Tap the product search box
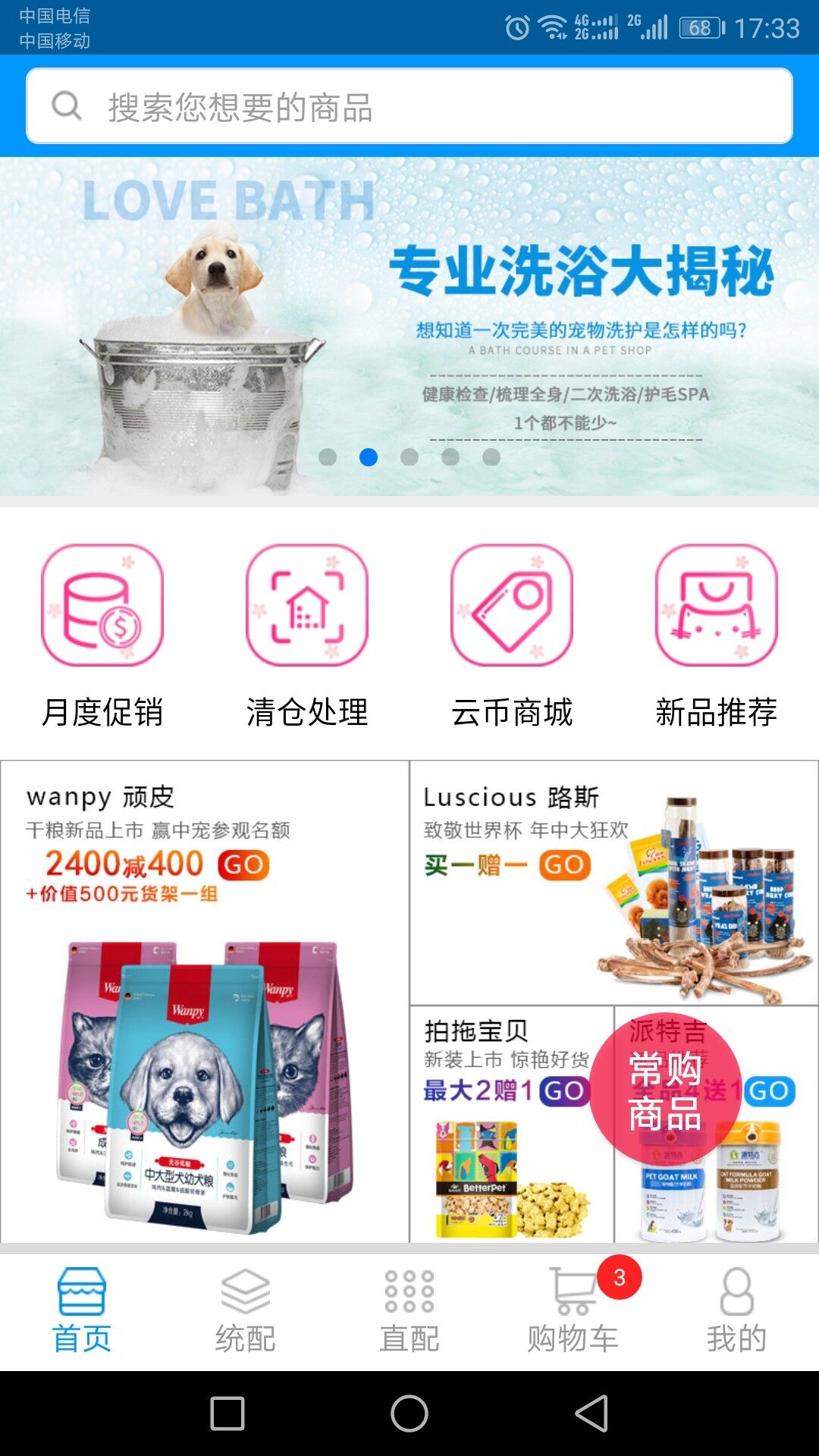This screenshot has height=1456, width=819. coord(409,106)
